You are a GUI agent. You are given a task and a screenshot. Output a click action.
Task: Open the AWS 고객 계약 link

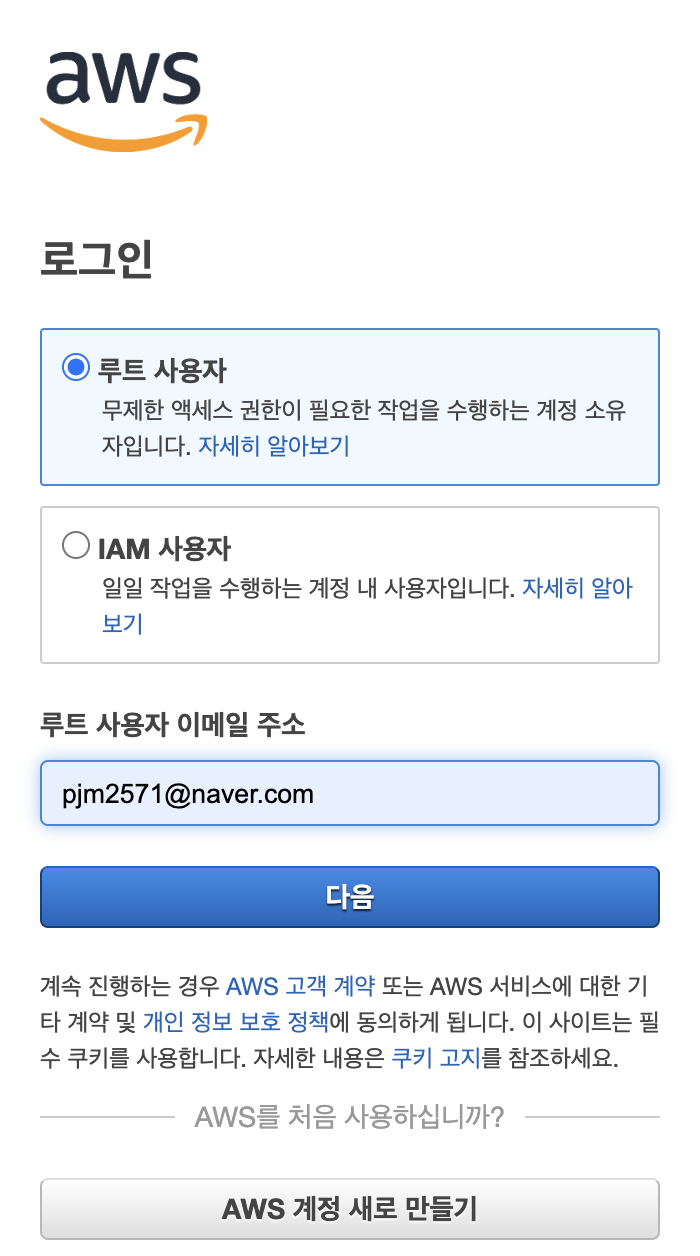tap(300, 986)
